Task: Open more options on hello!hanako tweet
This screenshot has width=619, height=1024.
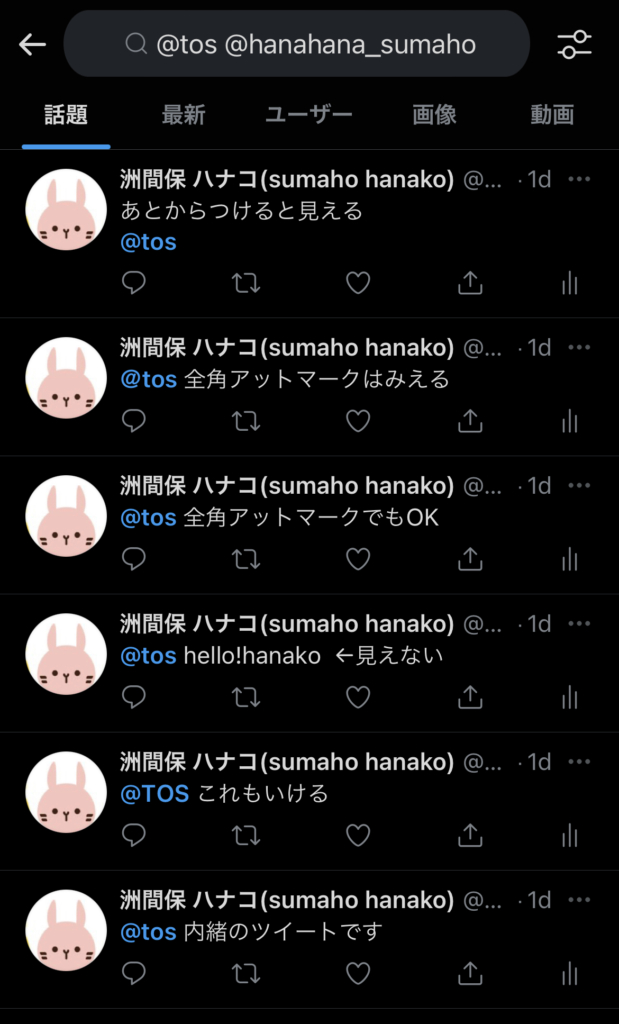Action: click(x=579, y=624)
